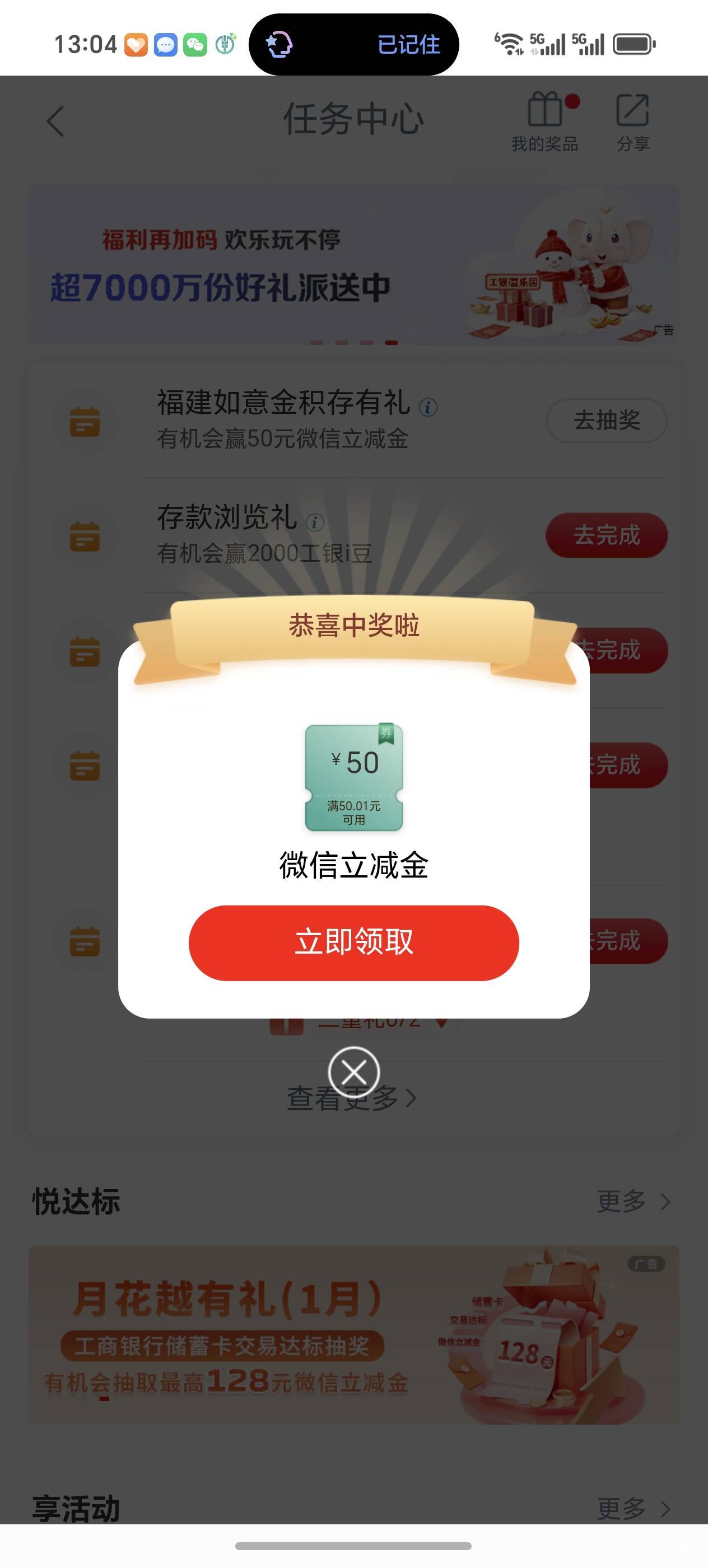The image size is (708, 1568).
Task: Tap 去抽奖 for 福建如意金积存有礼
Action: click(607, 420)
